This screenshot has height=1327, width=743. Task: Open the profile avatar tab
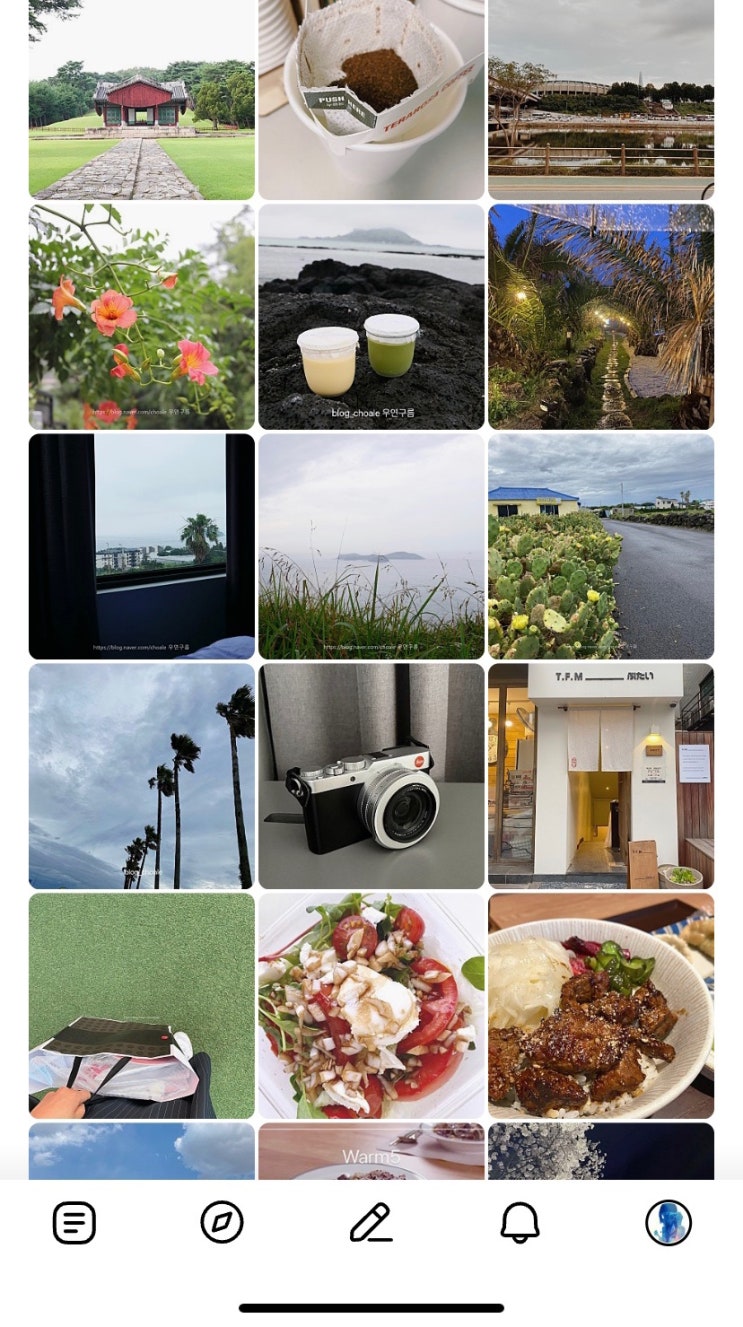click(x=669, y=1222)
